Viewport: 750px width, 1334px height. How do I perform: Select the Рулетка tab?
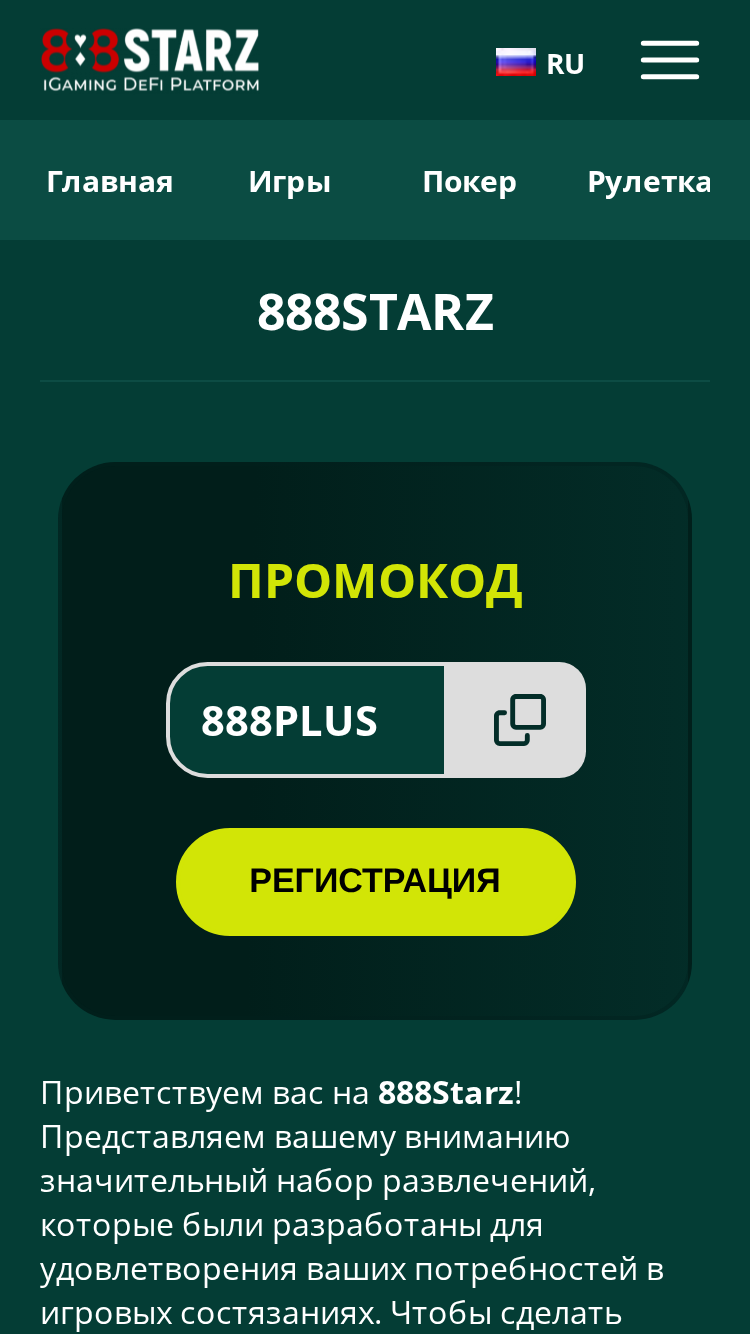click(649, 181)
